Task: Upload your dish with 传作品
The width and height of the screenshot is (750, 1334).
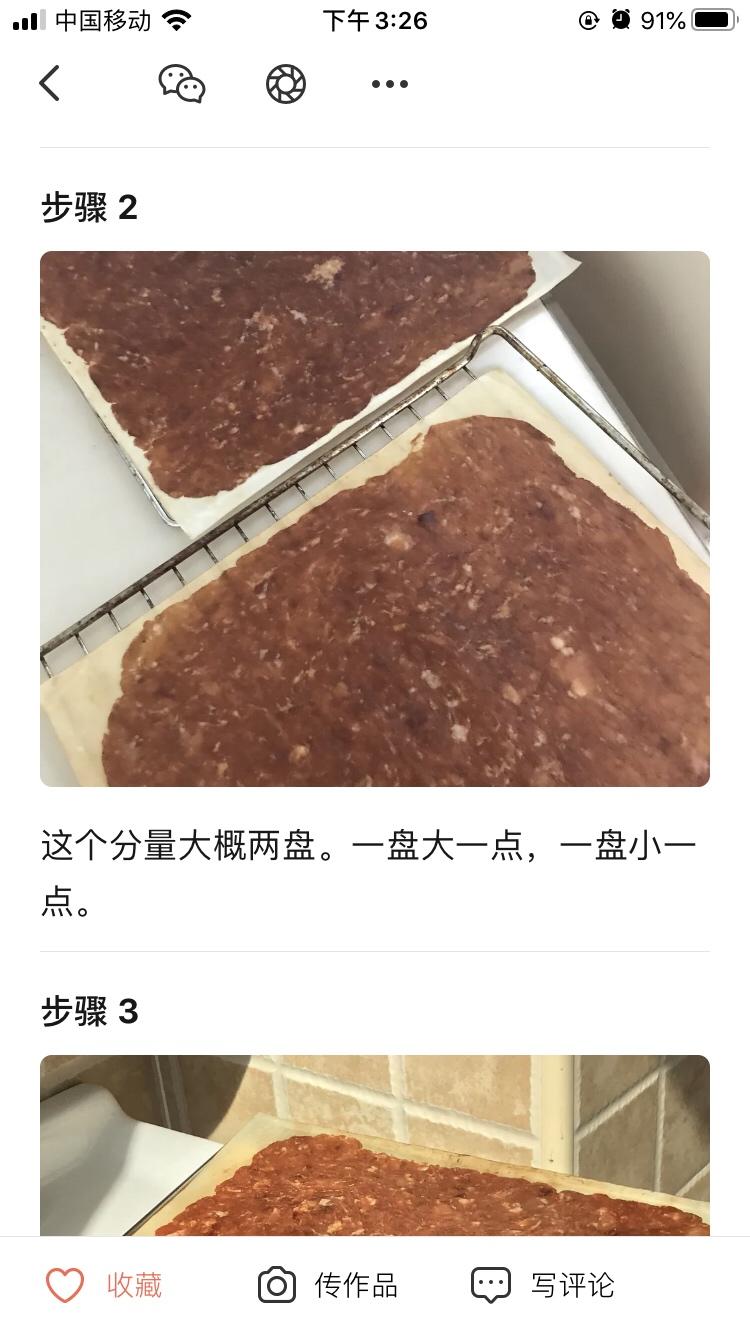Action: (328, 1285)
